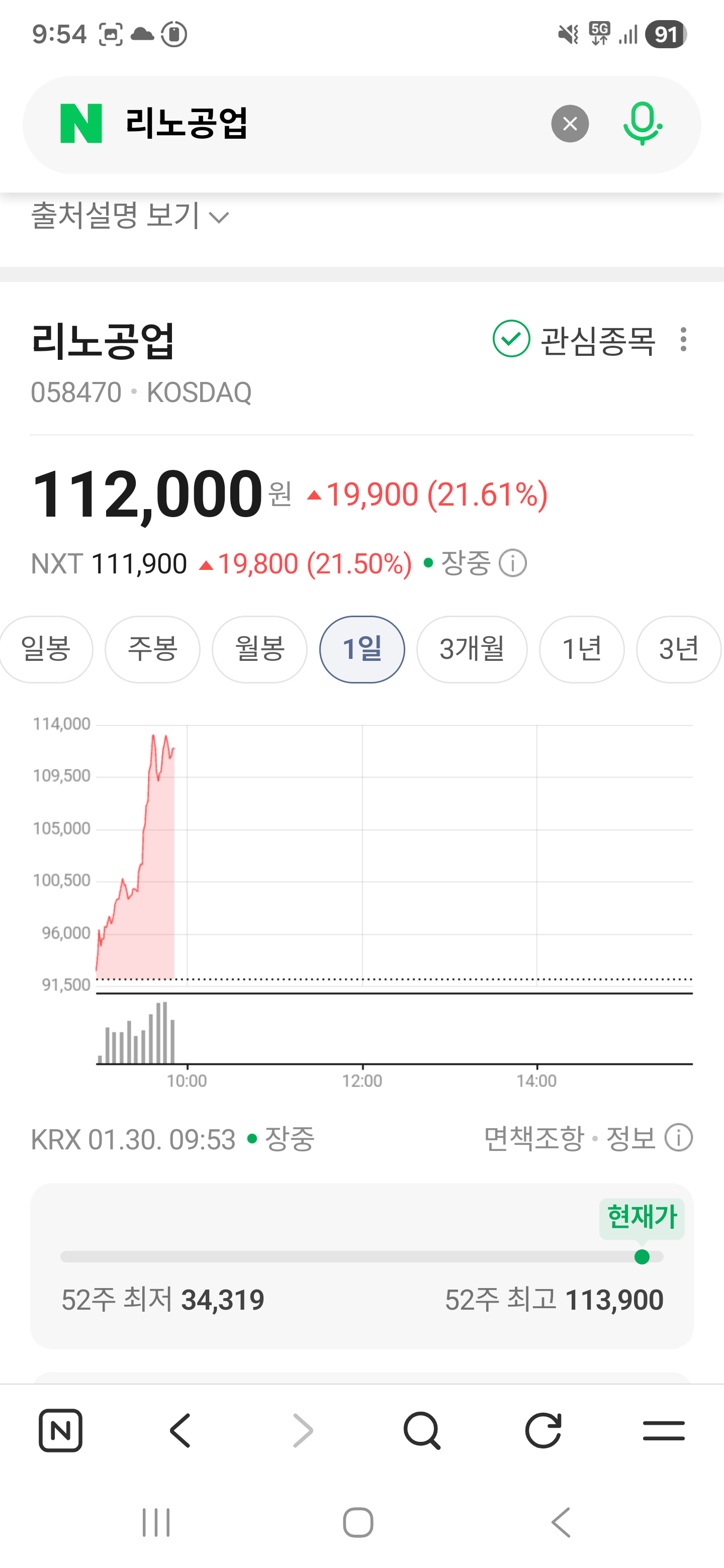Select the 3년 chart range

click(x=678, y=649)
